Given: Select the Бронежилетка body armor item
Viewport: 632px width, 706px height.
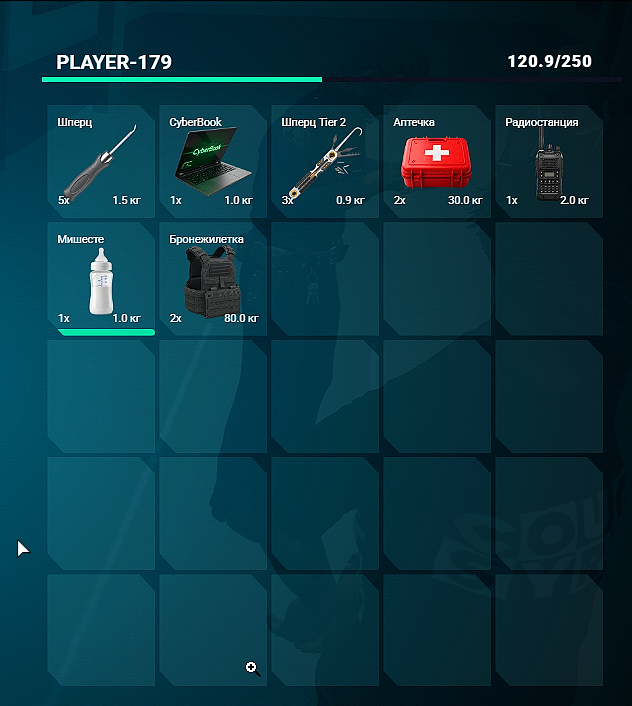Looking at the screenshot, I should coord(213,279).
